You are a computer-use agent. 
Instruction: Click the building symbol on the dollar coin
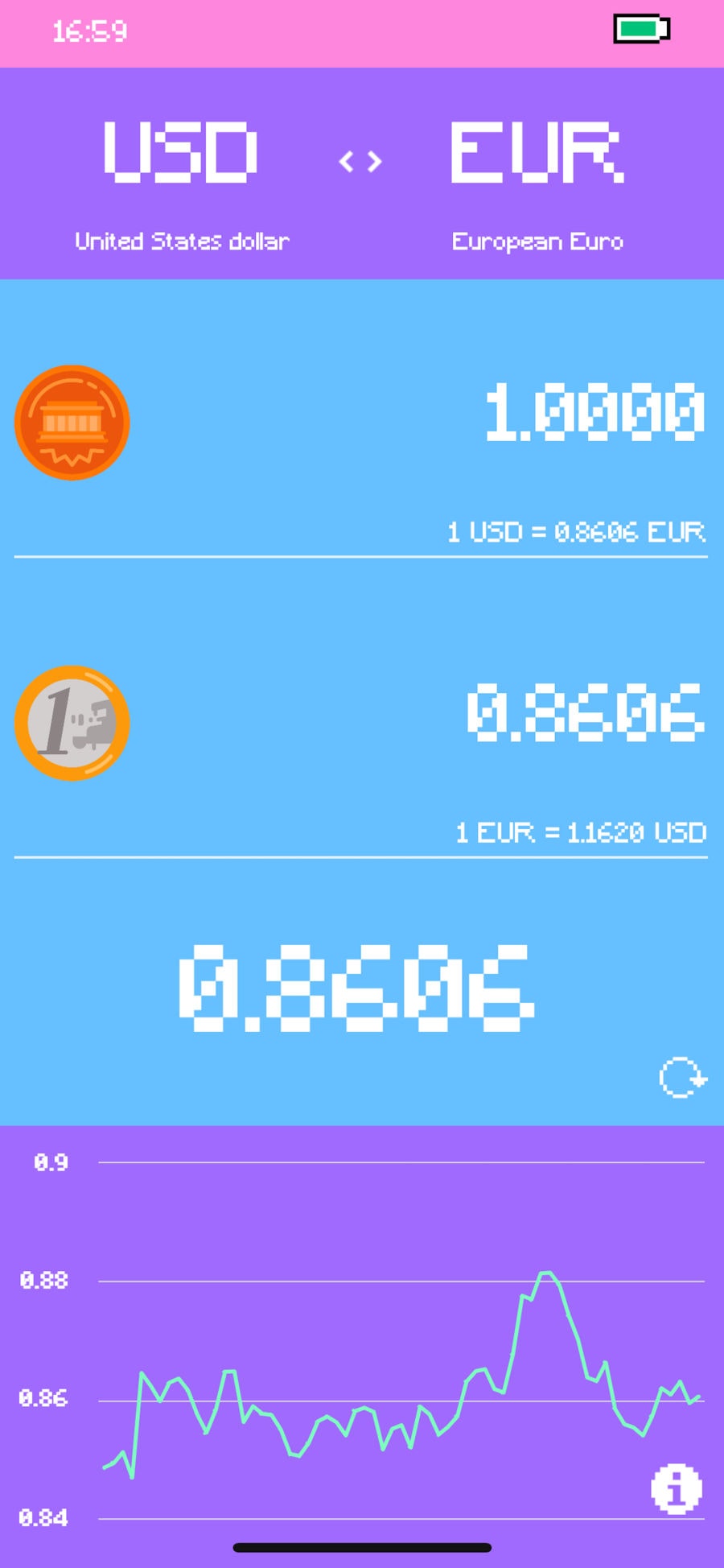72,419
